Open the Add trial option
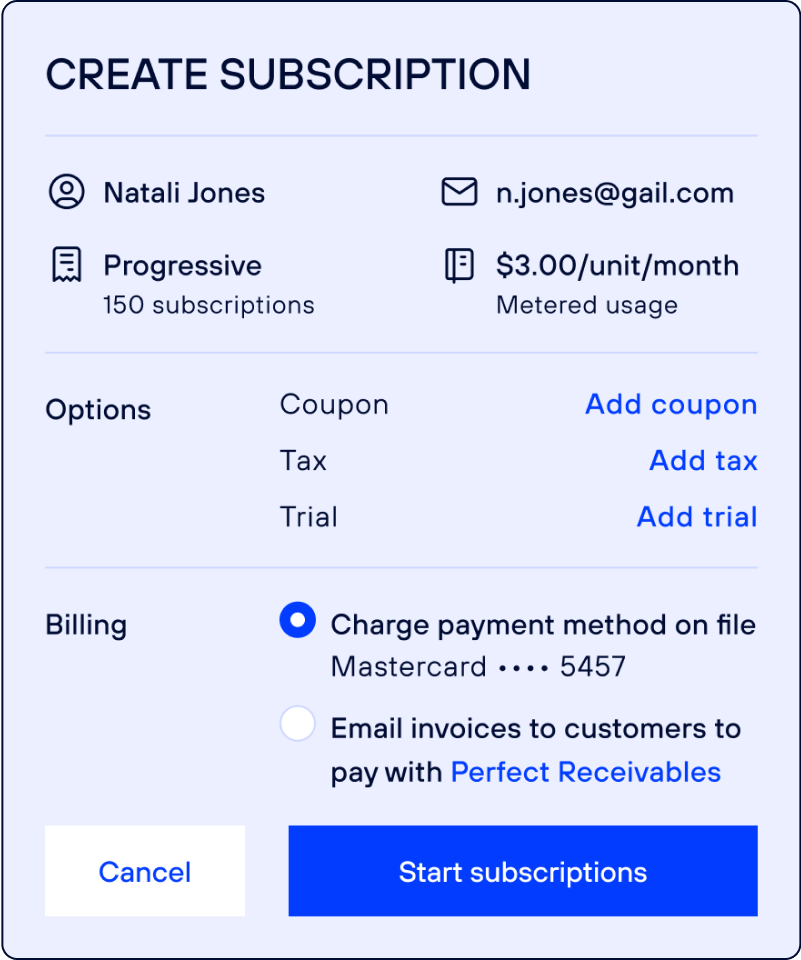The width and height of the screenshot is (801, 960). coord(697,517)
